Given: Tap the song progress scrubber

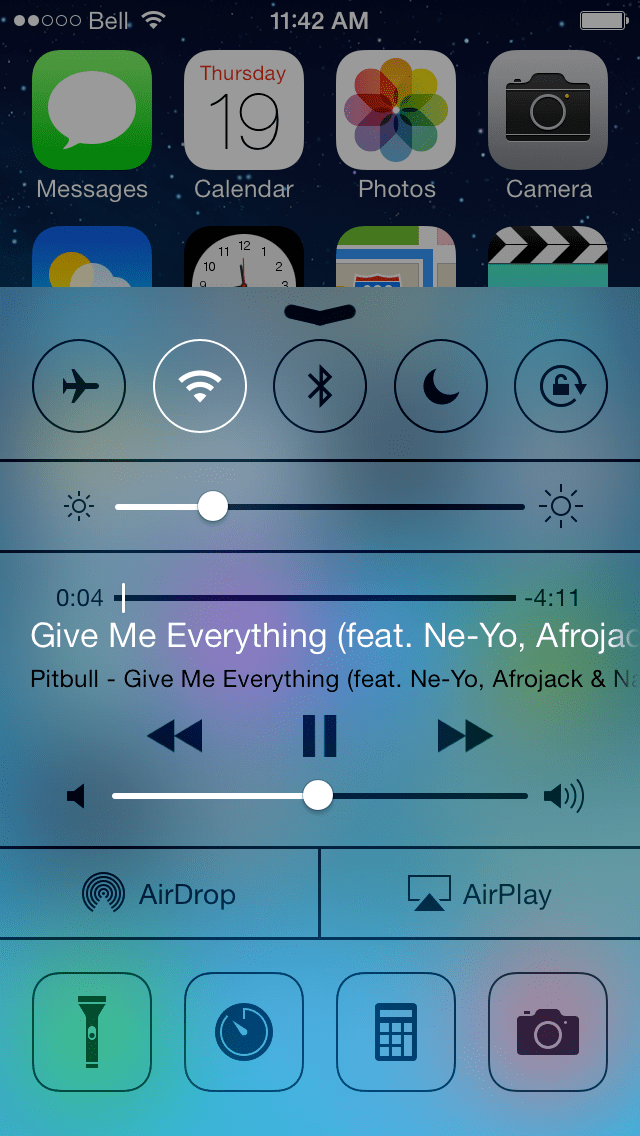Looking at the screenshot, I should click(123, 598).
